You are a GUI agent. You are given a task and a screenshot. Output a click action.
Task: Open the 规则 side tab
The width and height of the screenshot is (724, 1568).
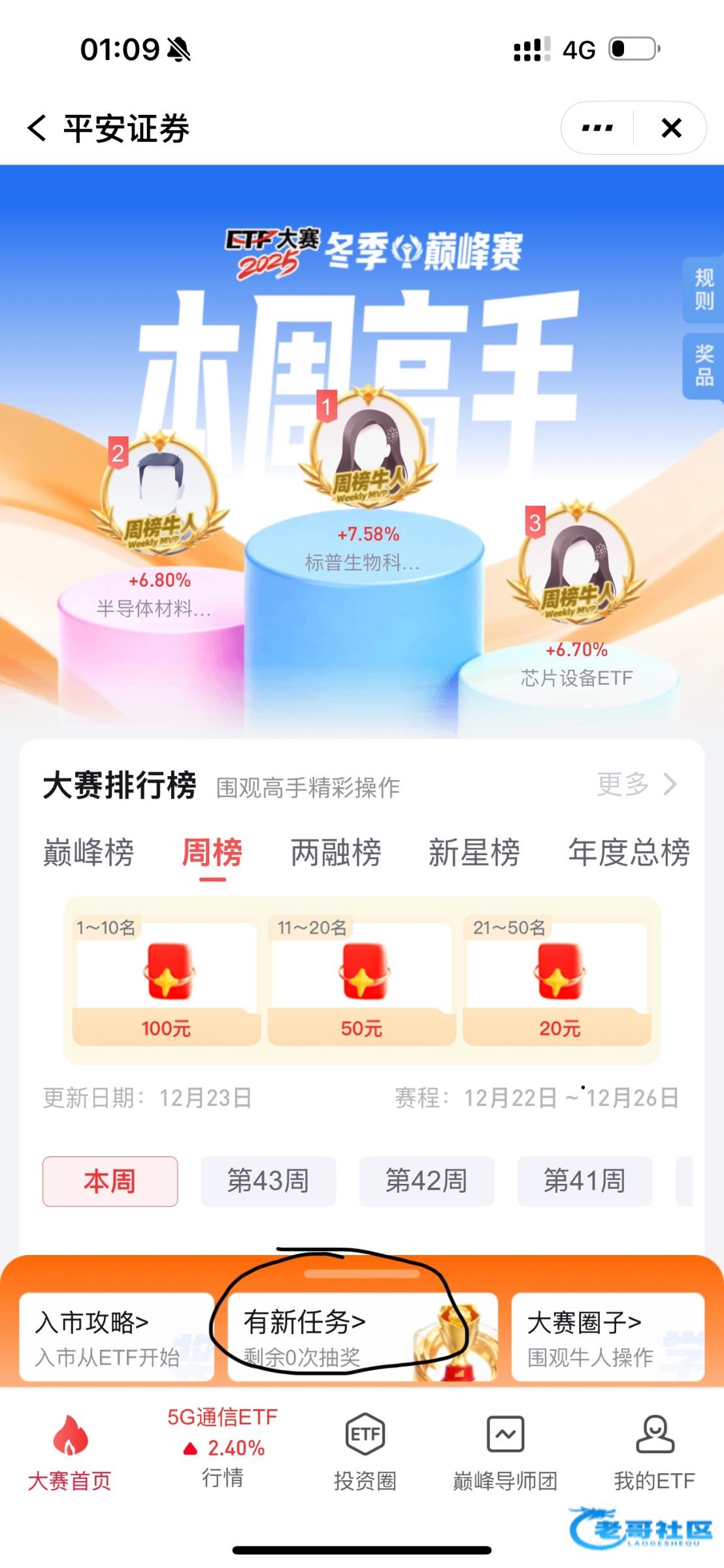coord(703,289)
